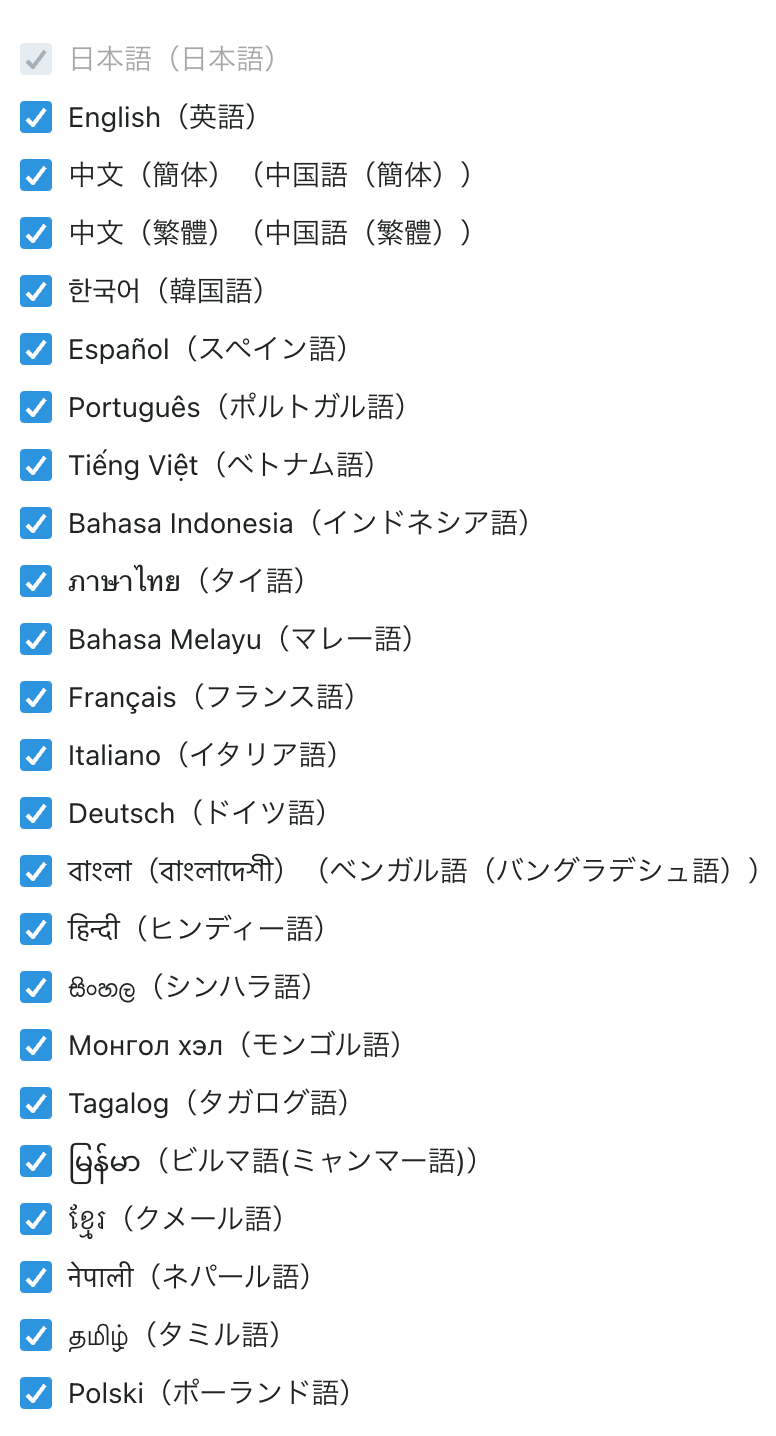
Task: Uncheck the தமிழ் checkbox
Action: [x=36, y=1336]
